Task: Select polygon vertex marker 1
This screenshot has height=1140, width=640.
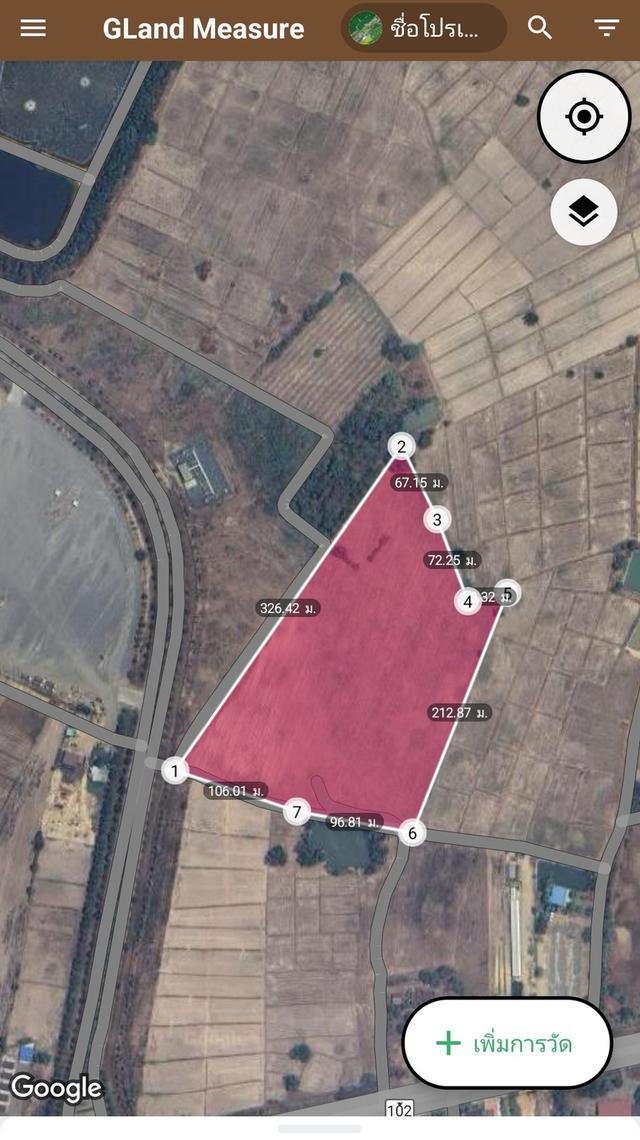Action: [176, 770]
